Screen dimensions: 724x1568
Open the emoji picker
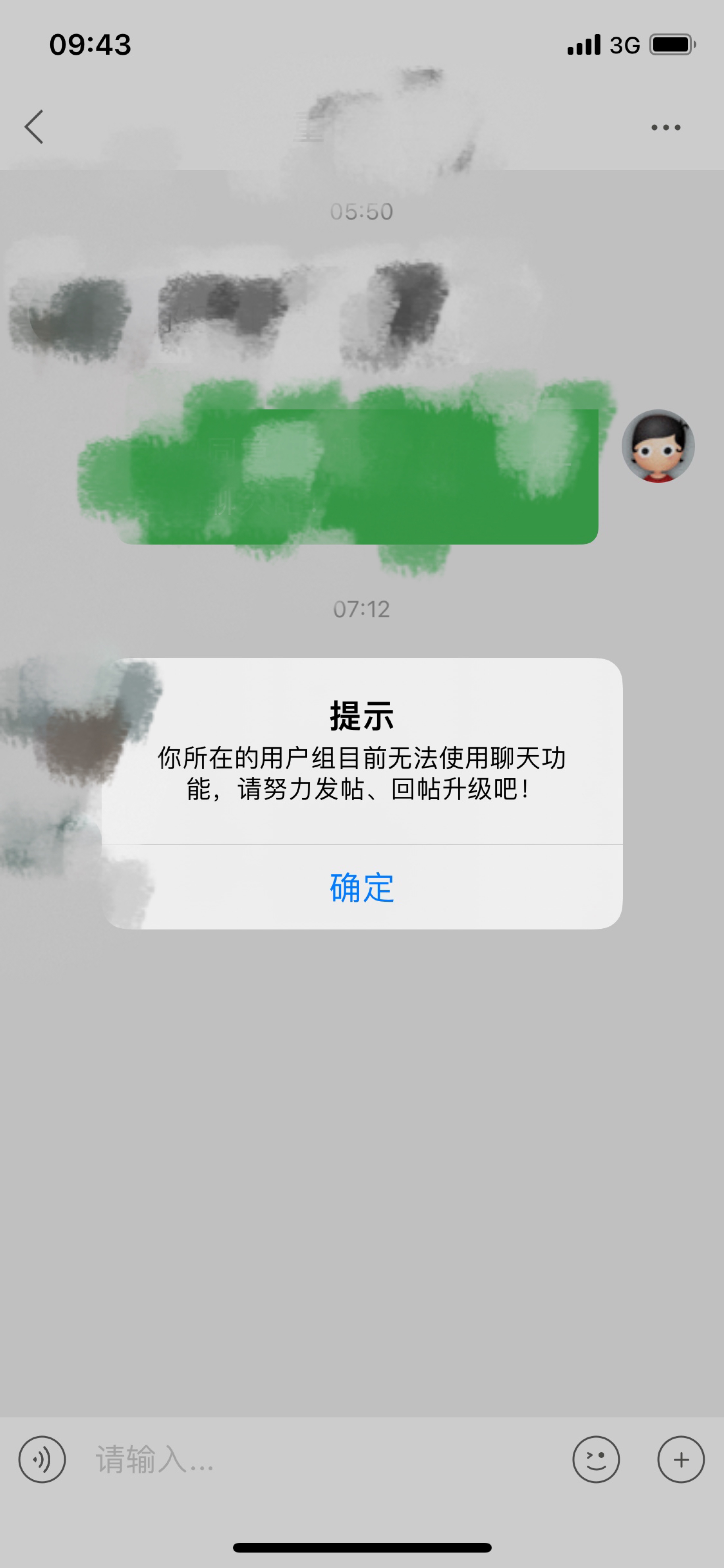point(596,1460)
